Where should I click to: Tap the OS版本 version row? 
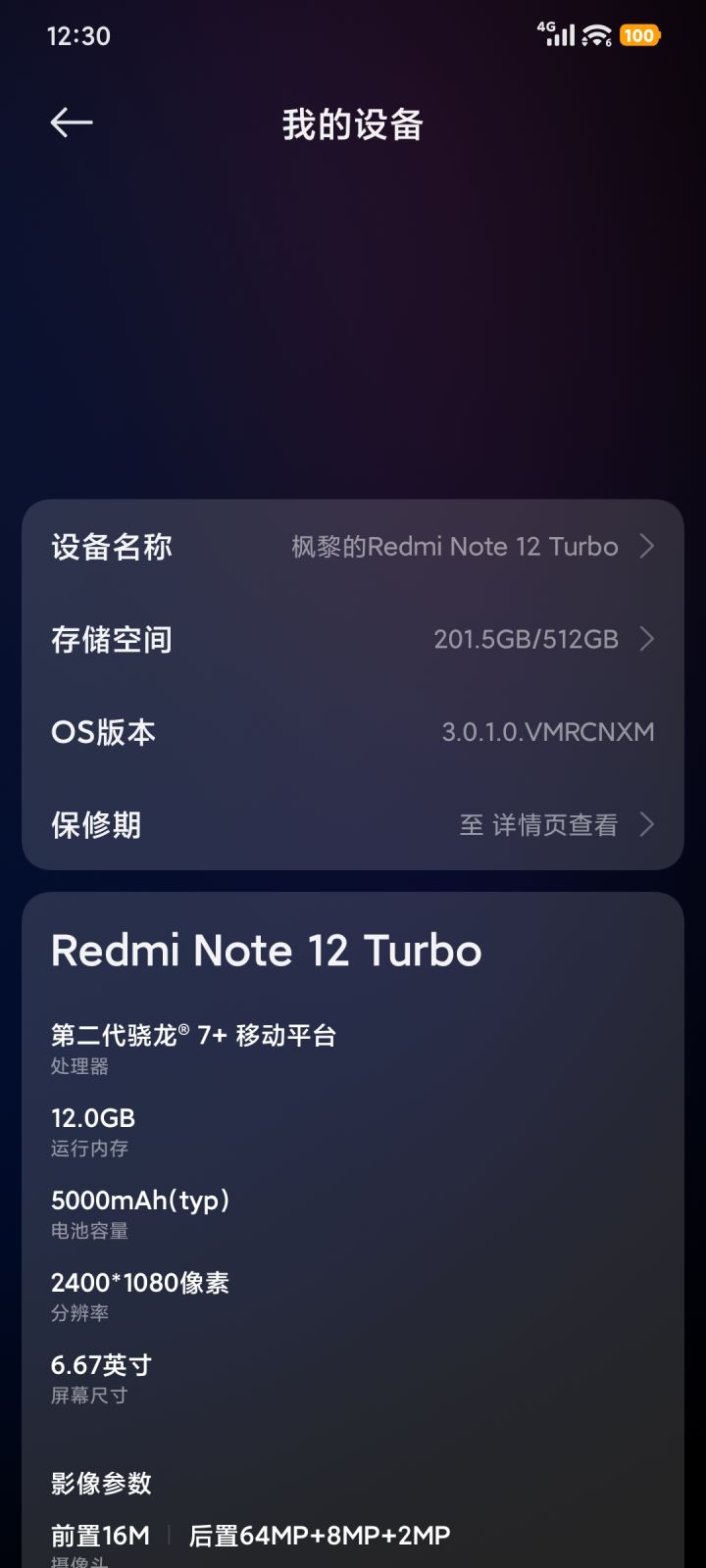point(353,732)
